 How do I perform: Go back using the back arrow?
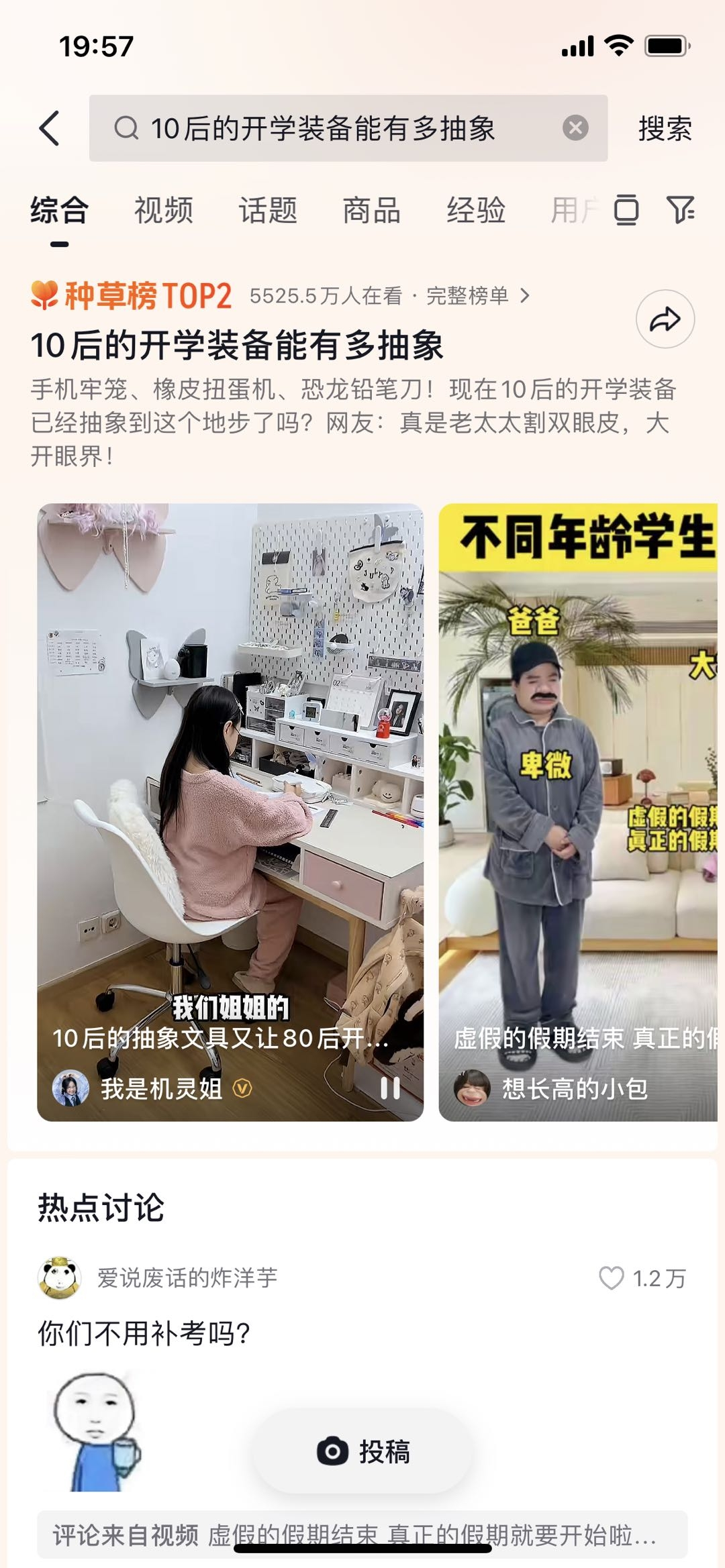pos(50,127)
